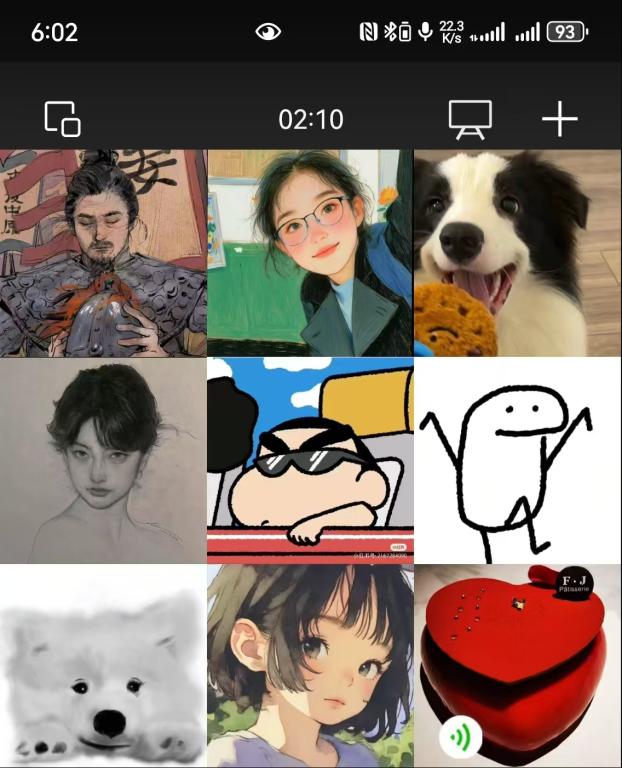Add a participant with plus icon
This screenshot has width=622, height=768.
click(560, 119)
